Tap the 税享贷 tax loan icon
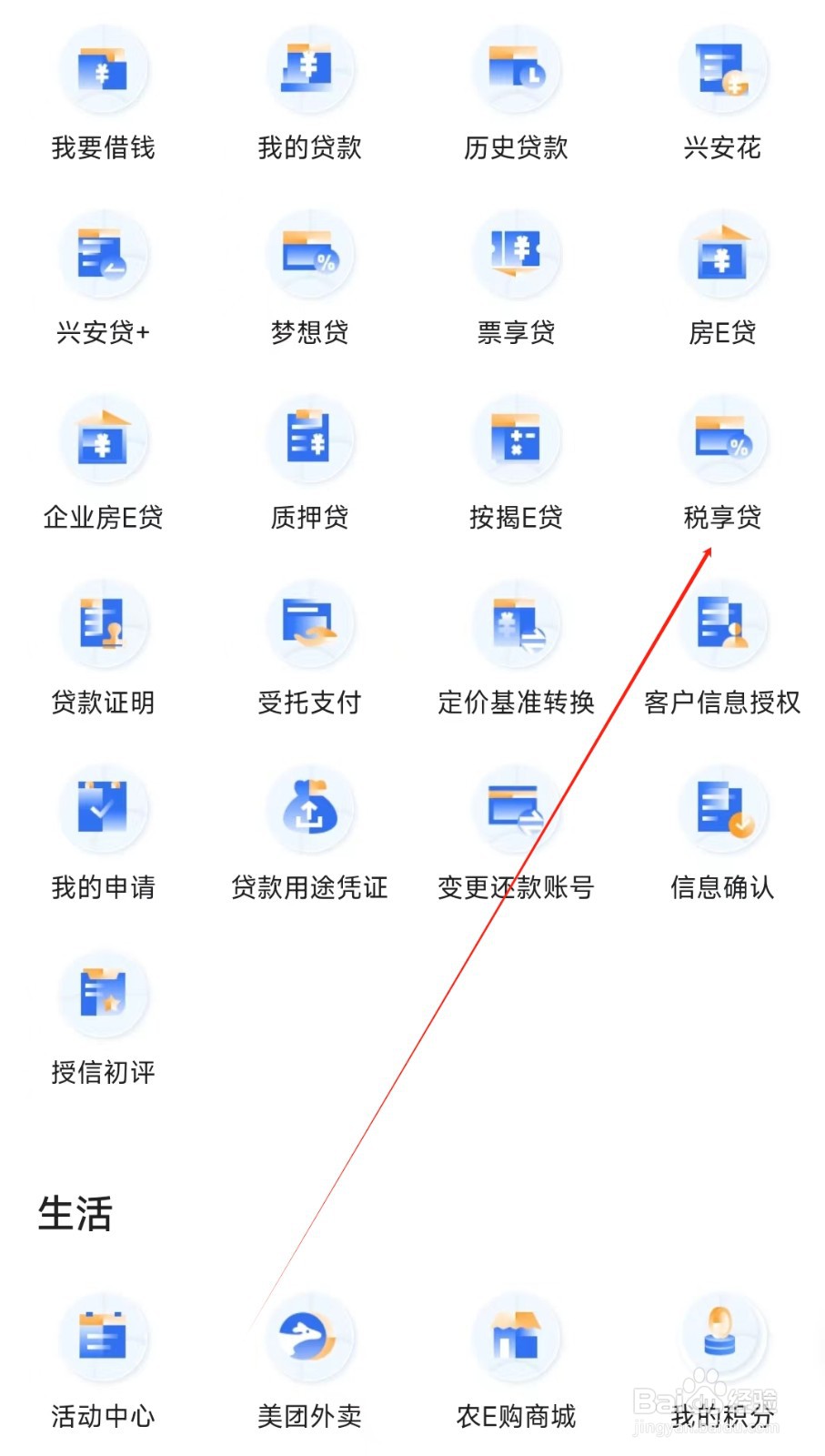 pyautogui.click(x=722, y=441)
